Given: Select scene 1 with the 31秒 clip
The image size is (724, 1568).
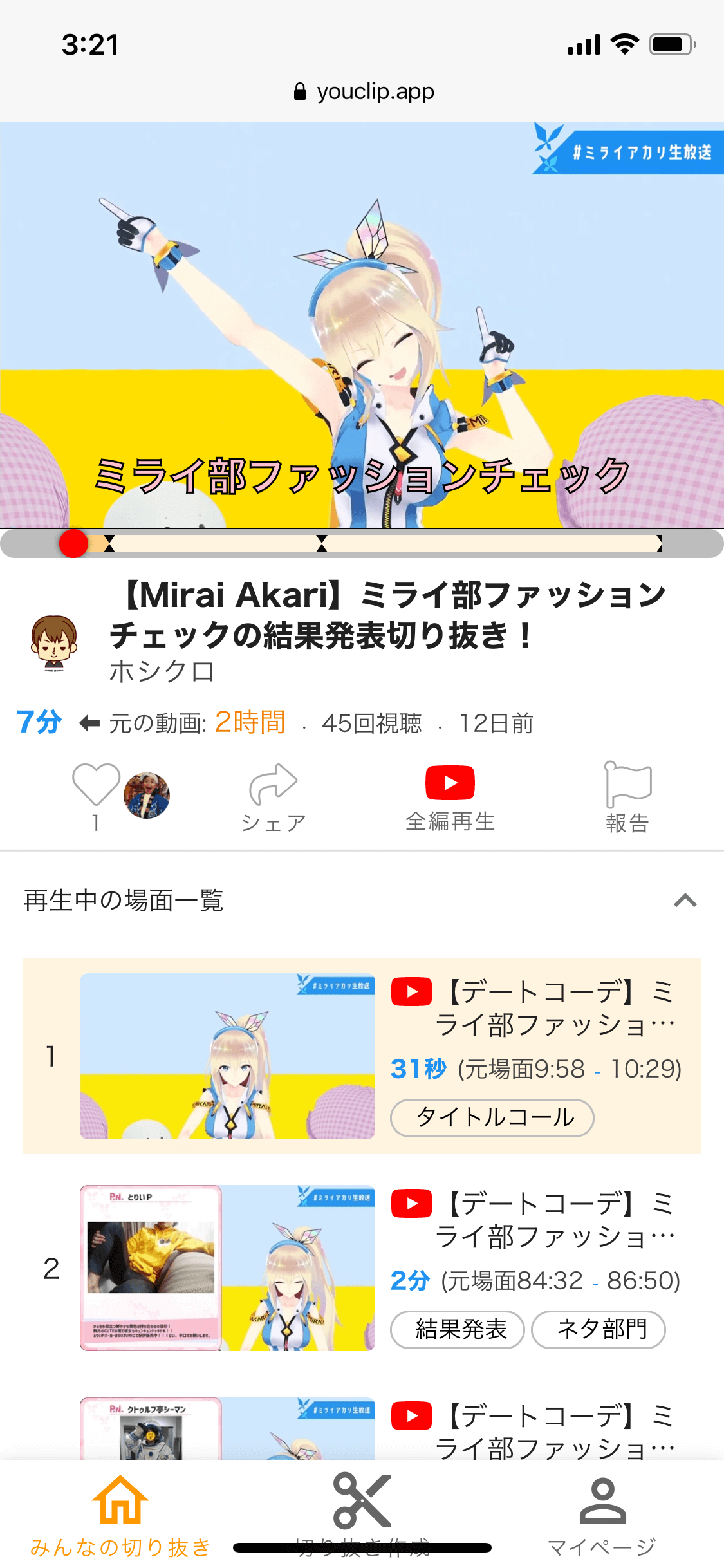Looking at the screenshot, I should (x=227, y=1056).
